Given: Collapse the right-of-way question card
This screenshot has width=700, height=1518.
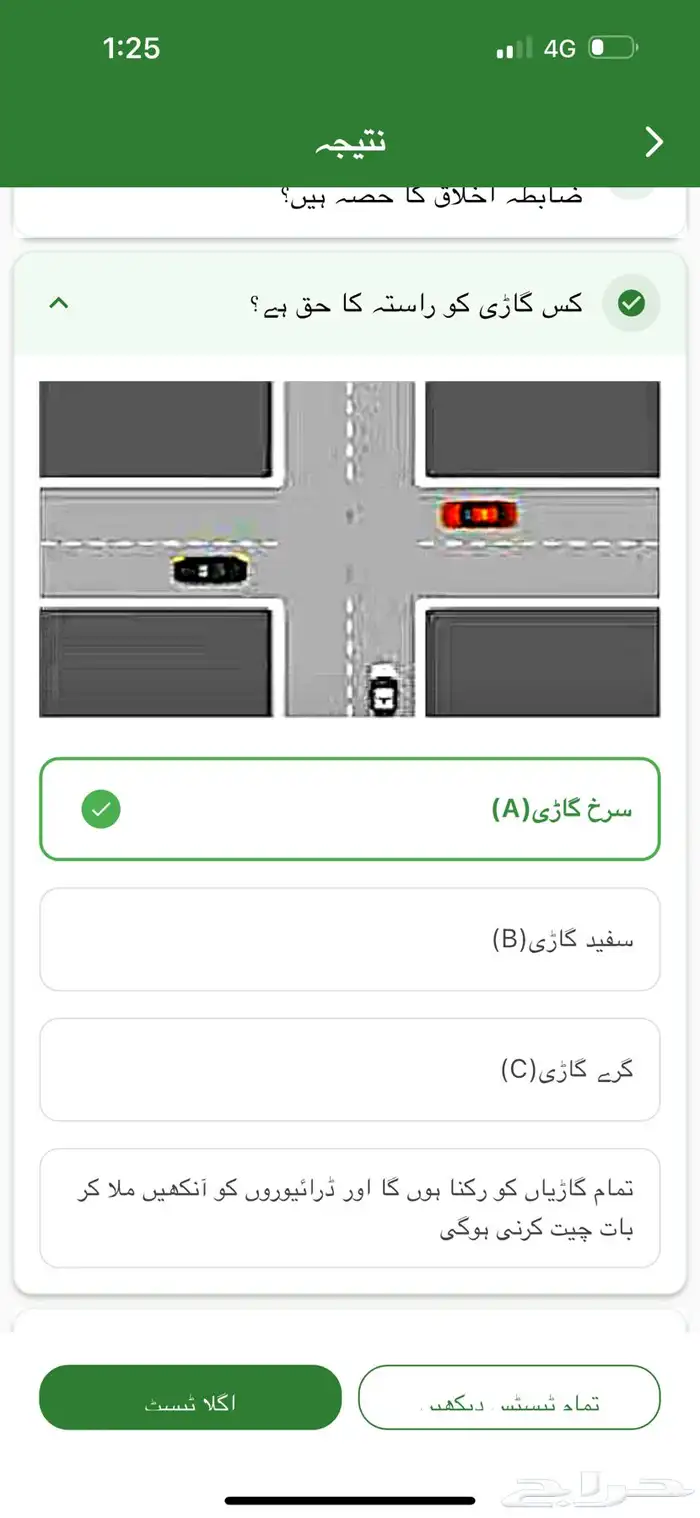Looking at the screenshot, I should 60,303.
